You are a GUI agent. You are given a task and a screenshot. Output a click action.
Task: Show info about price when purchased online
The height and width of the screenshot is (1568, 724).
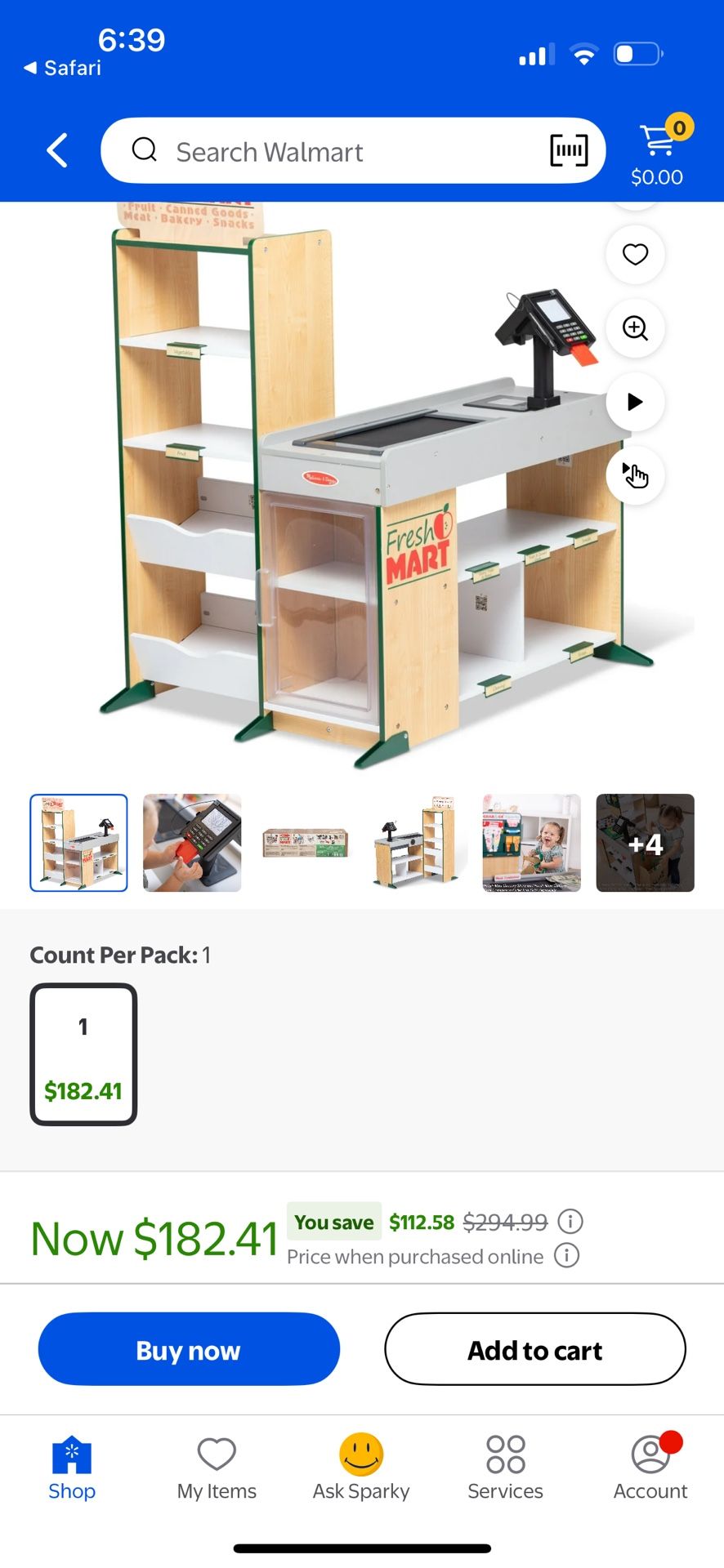(566, 1255)
